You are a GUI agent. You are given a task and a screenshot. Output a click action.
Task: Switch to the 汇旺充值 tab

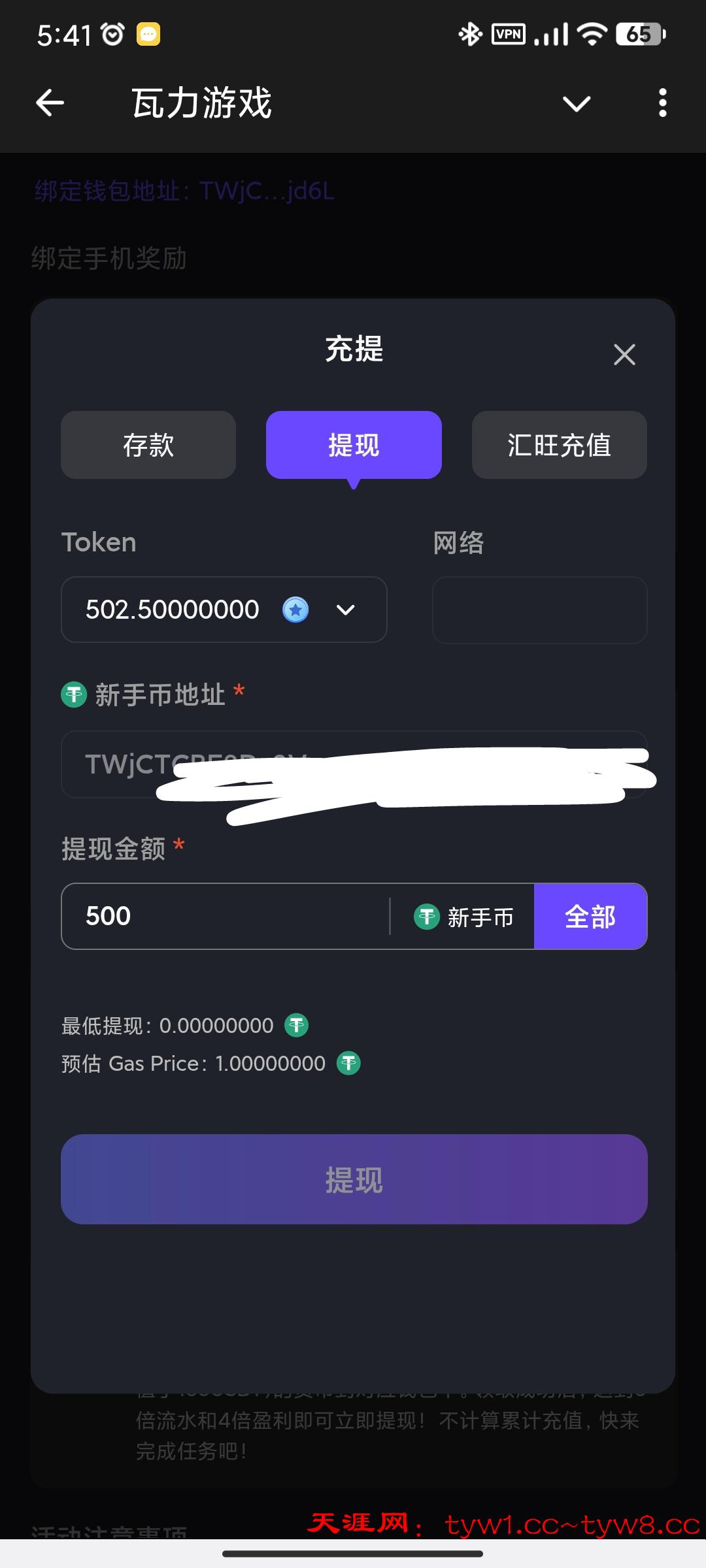559,445
